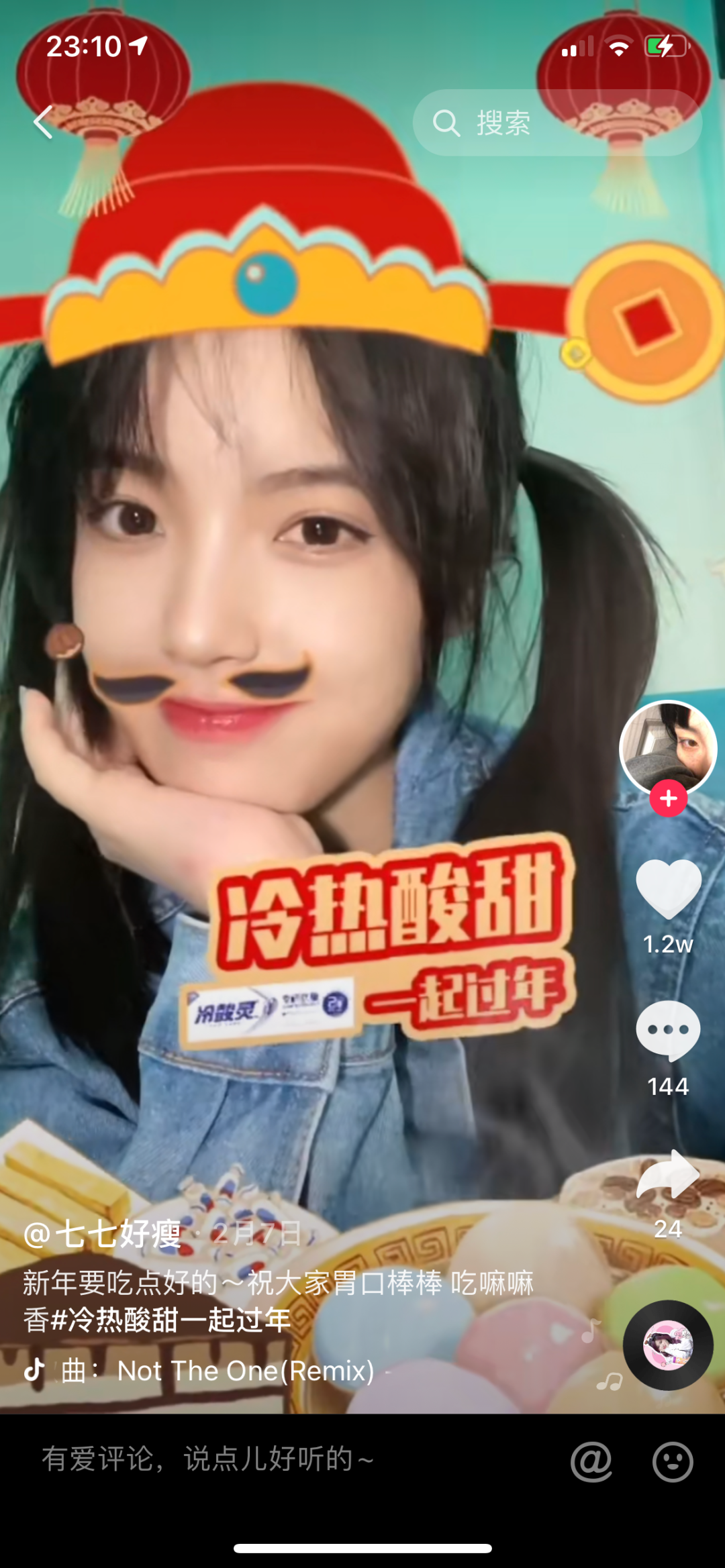This screenshot has height=1568, width=725.
Task: Open the comments with 144 replies
Action: click(x=668, y=1031)
